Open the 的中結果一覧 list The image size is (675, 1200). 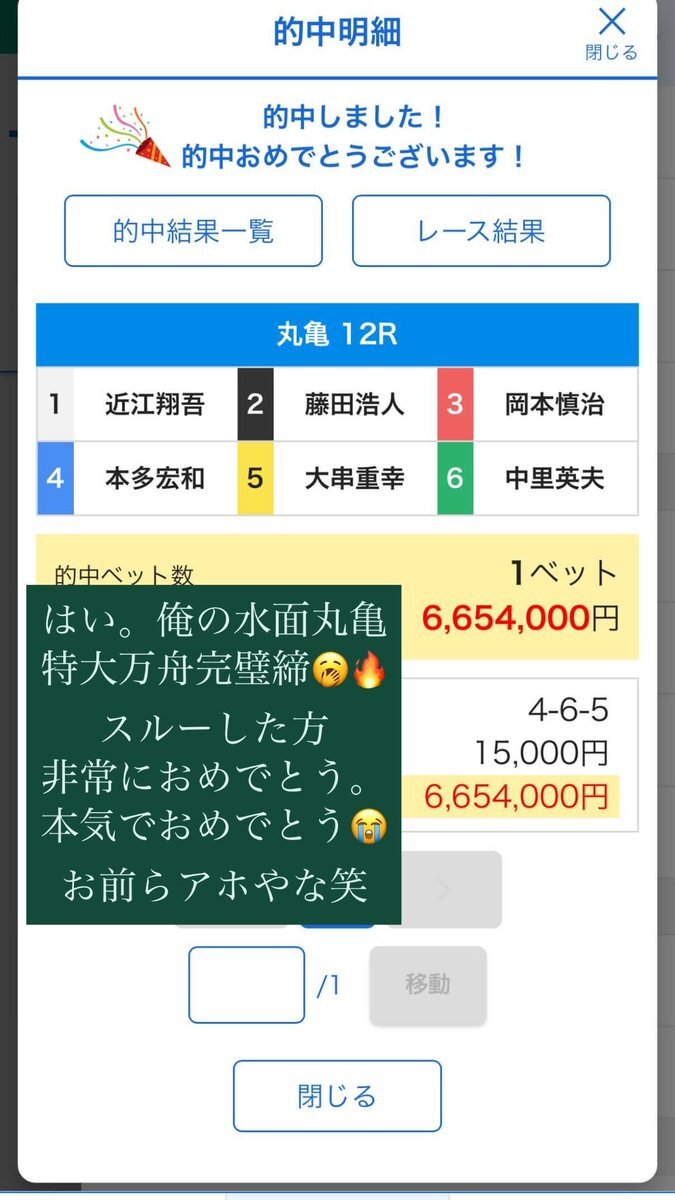coord(193,231)
